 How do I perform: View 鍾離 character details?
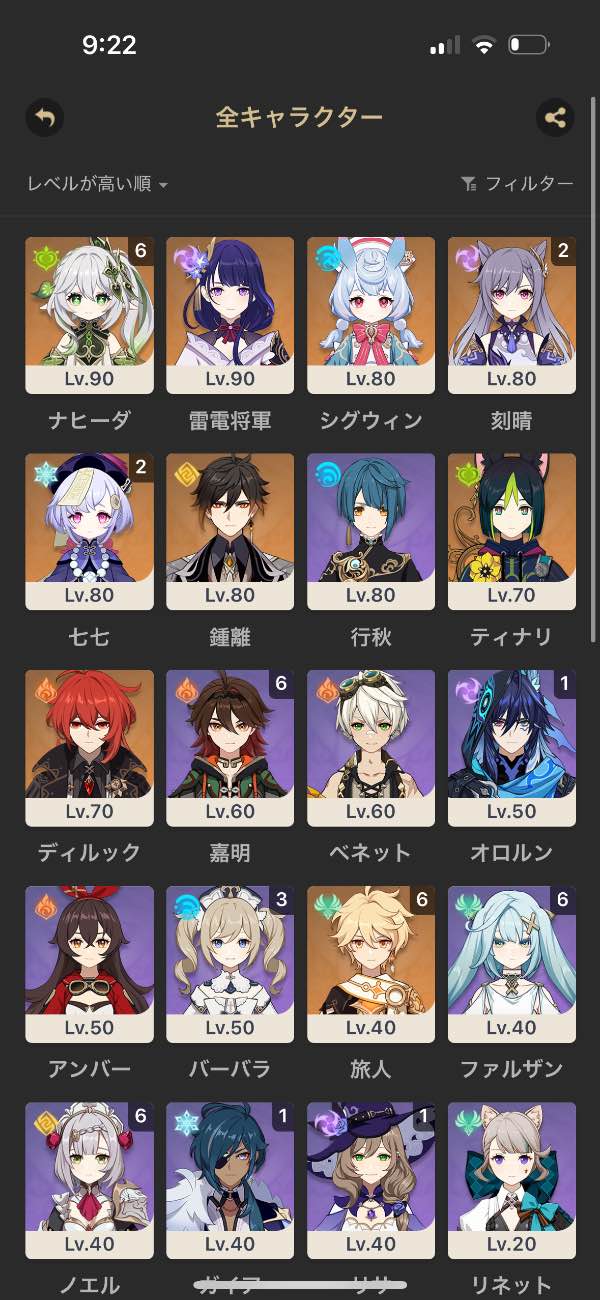[x=230, y=531]
